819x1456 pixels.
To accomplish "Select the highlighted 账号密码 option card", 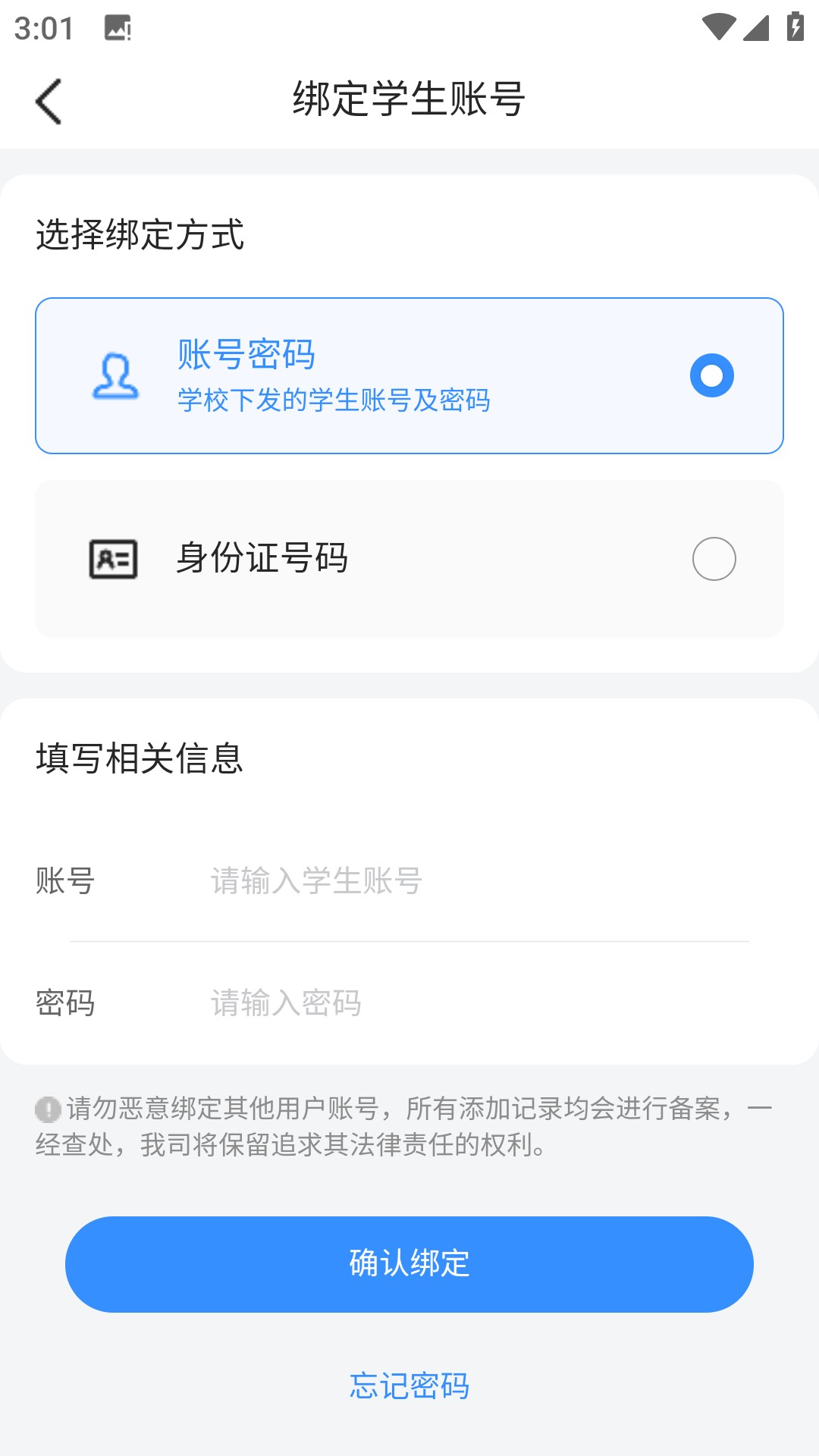I will (409, 376).
